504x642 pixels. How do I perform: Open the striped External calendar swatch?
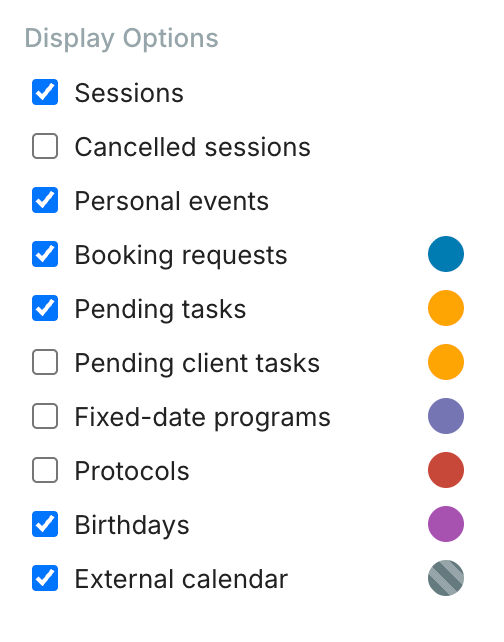pos(446,578)
